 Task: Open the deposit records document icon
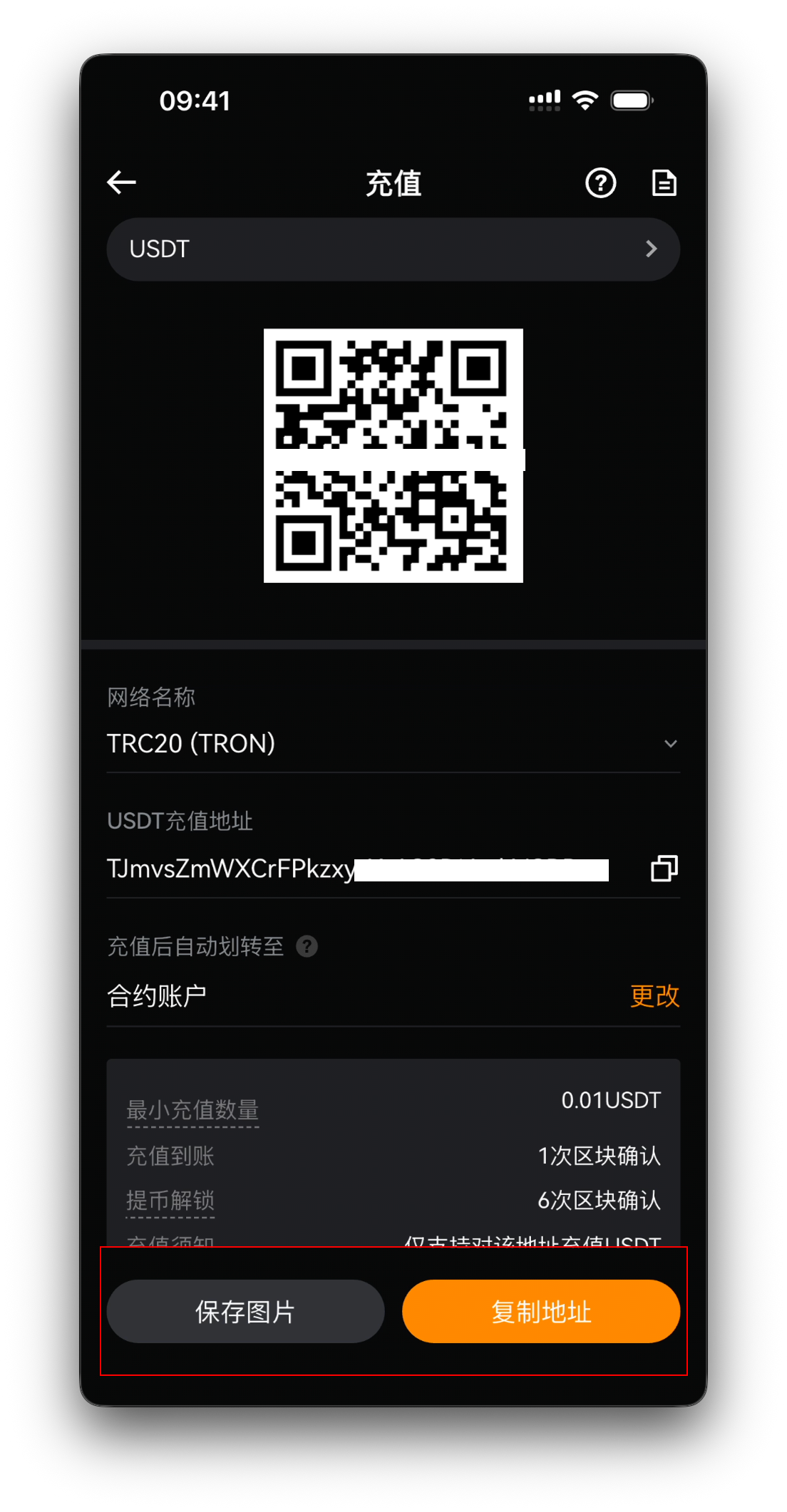click(x=664, y=183)
